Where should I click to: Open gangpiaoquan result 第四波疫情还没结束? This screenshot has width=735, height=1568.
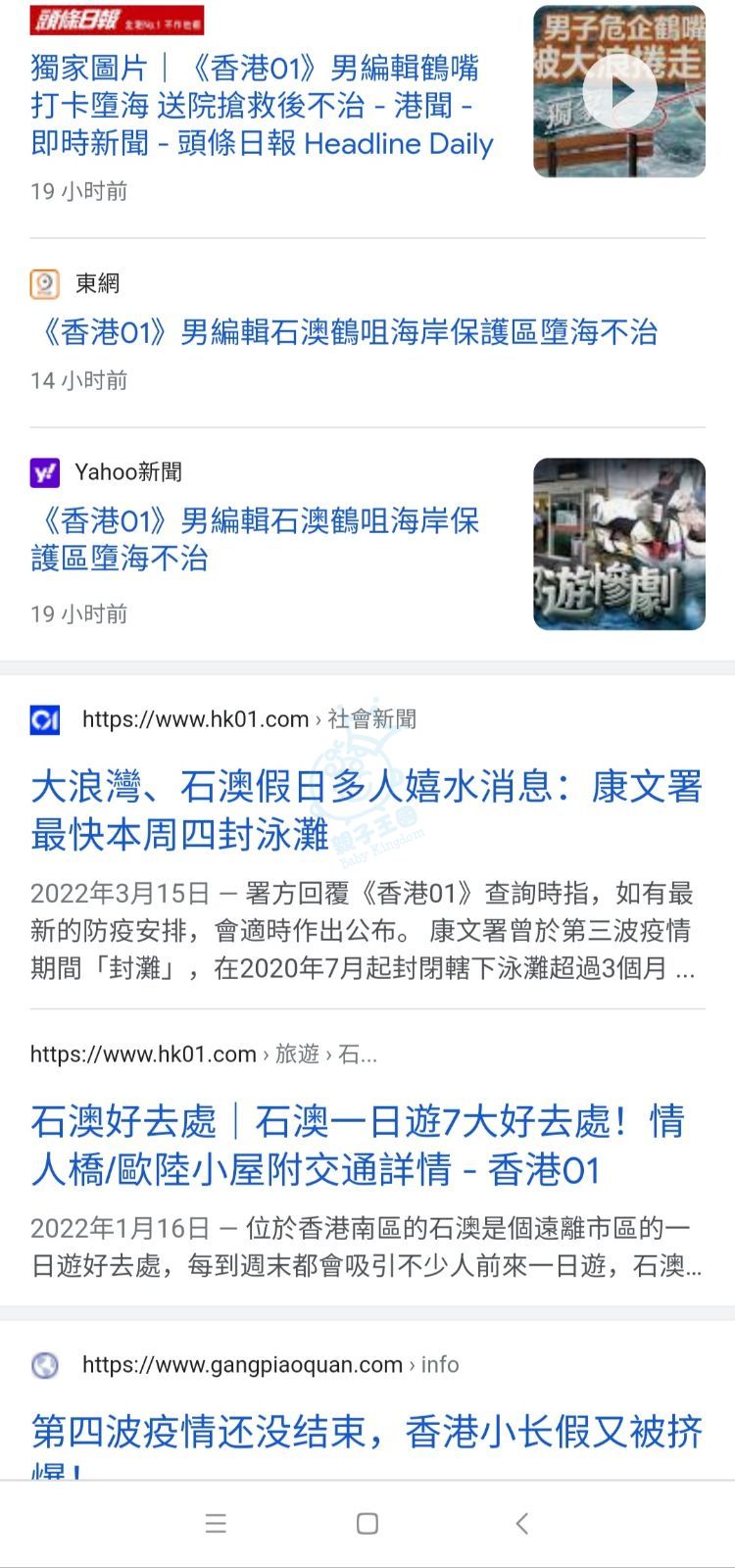click(x=367, y=1433)
